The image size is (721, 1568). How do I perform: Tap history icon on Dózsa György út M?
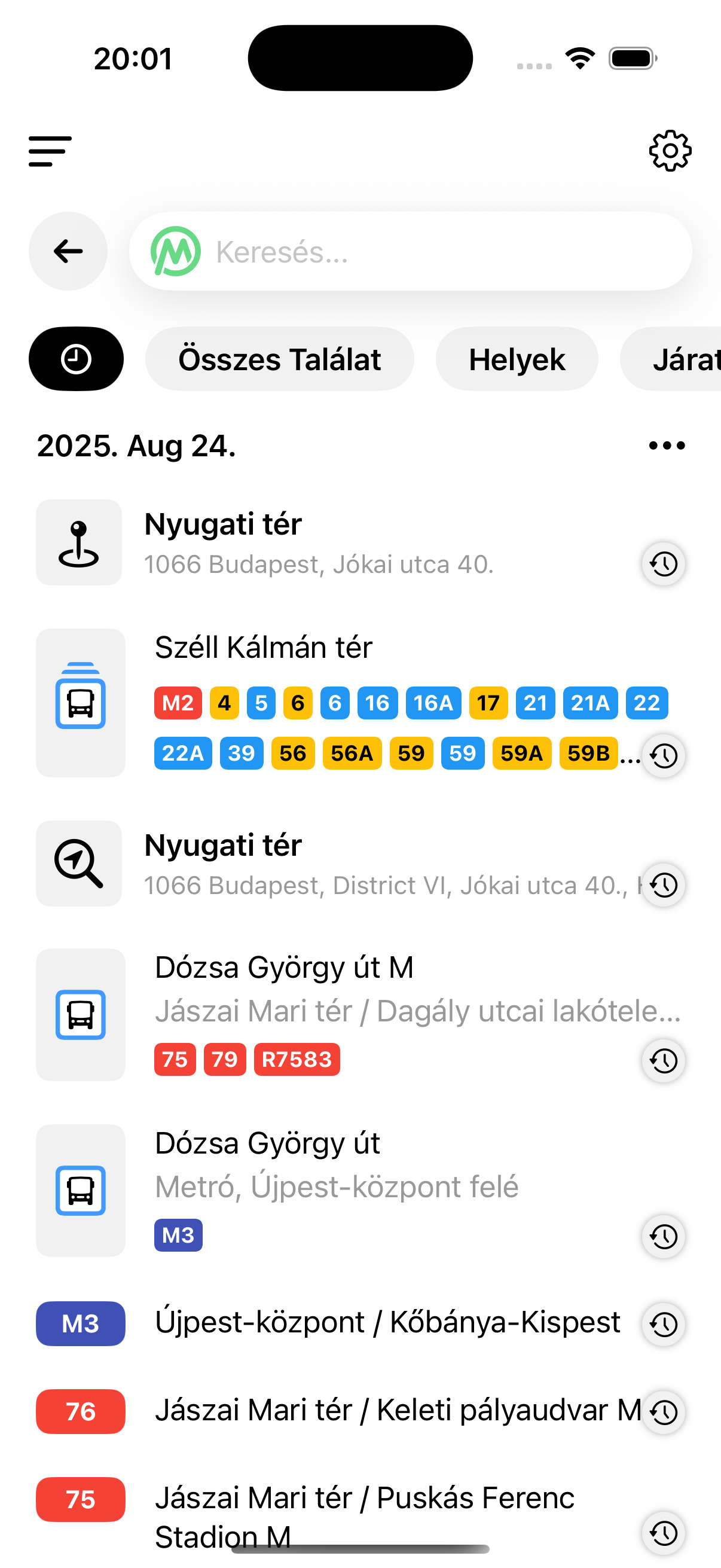664,1061
